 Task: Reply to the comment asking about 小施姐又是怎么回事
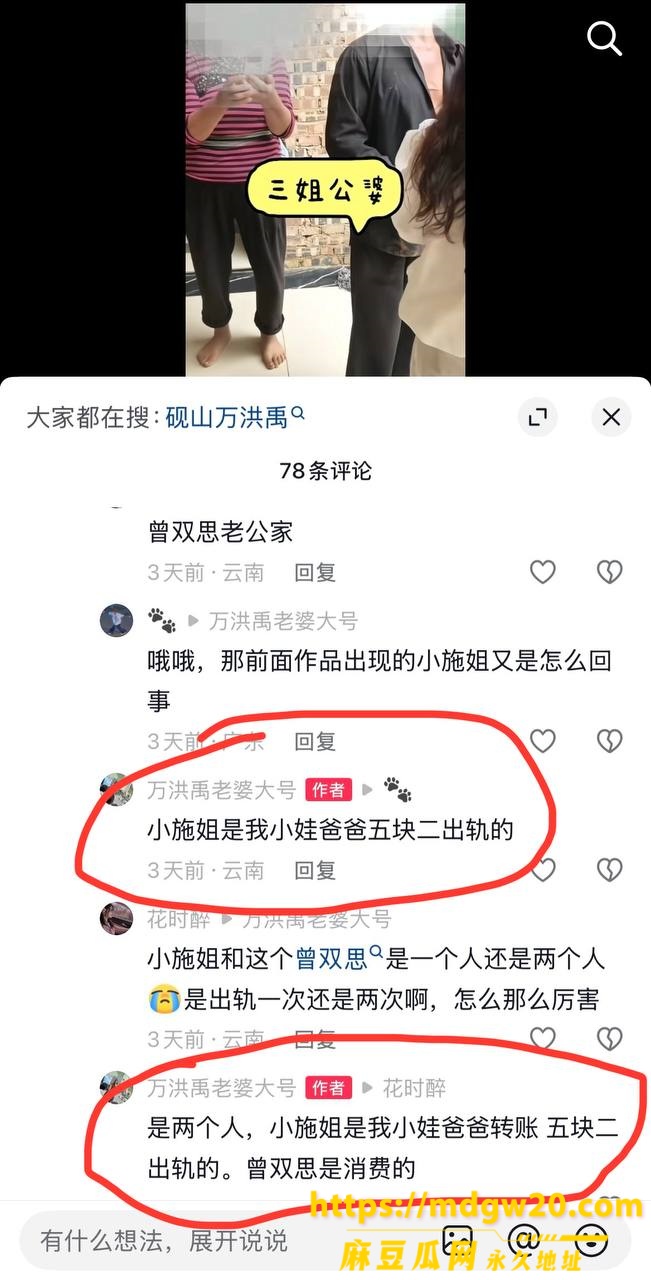315,741
